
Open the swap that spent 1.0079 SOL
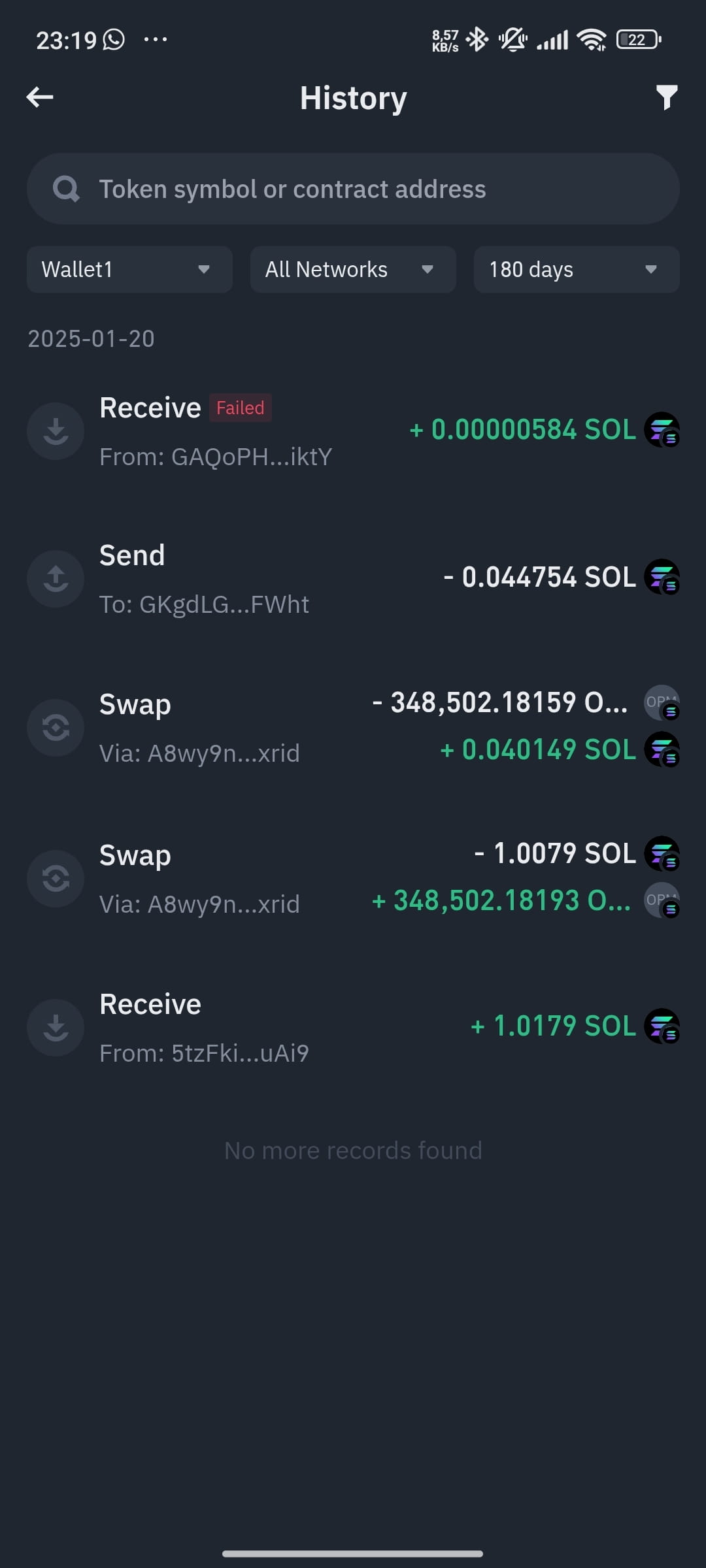pyautogui.click(x=353, y=878)
